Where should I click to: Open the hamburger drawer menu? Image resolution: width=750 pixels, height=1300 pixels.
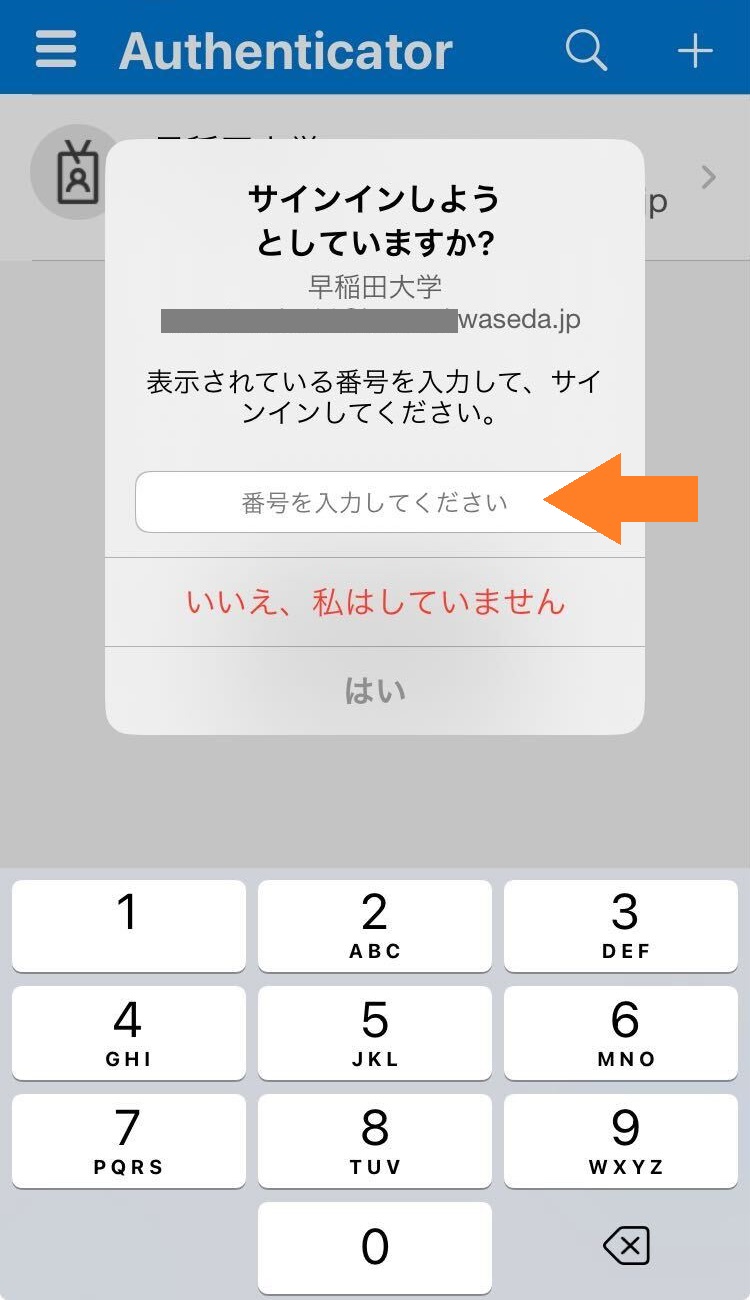pos(56,48)
